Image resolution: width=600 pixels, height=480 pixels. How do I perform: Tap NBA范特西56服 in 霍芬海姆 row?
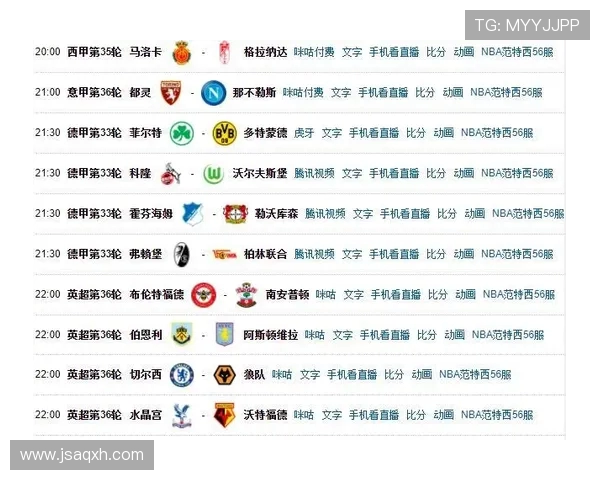(527, 214)
